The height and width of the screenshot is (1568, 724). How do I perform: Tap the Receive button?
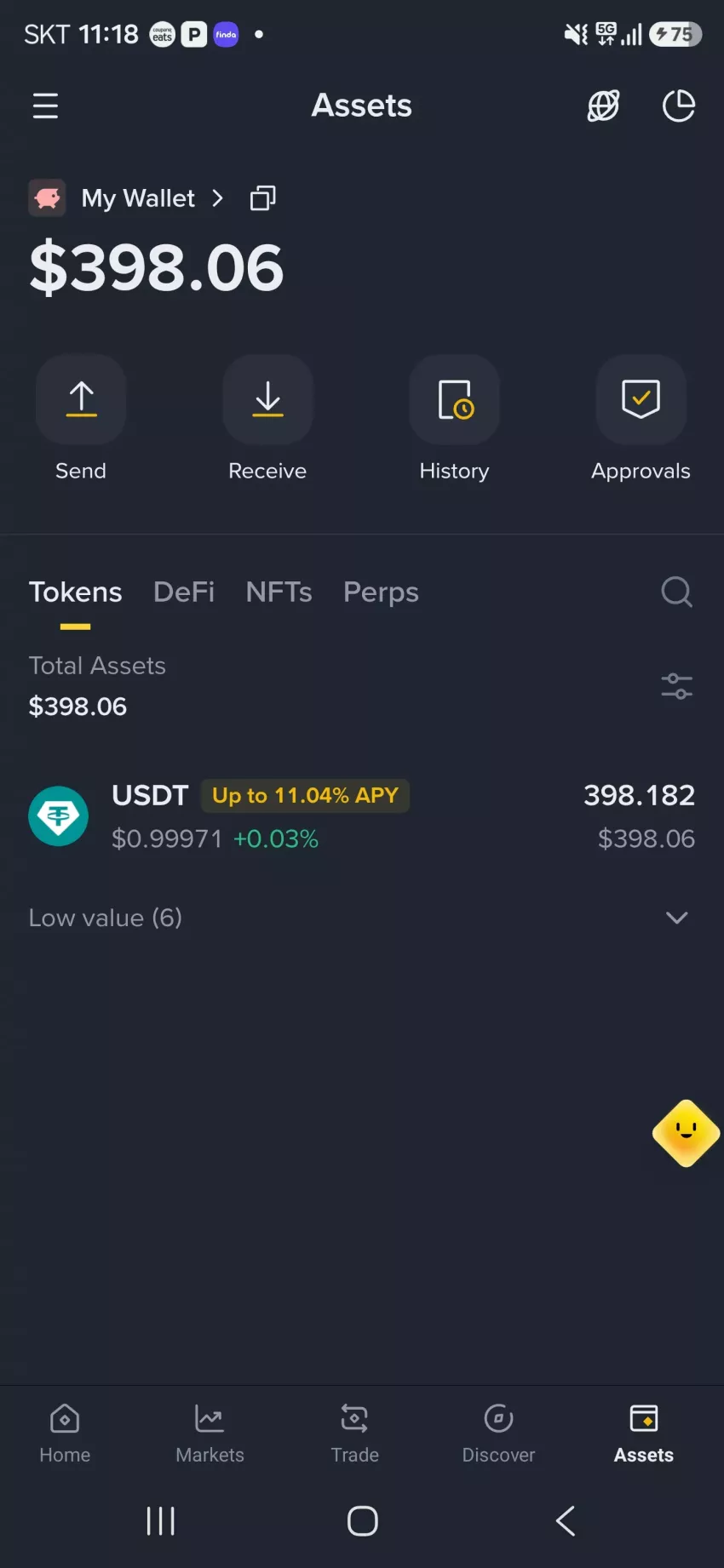[267, 419]
